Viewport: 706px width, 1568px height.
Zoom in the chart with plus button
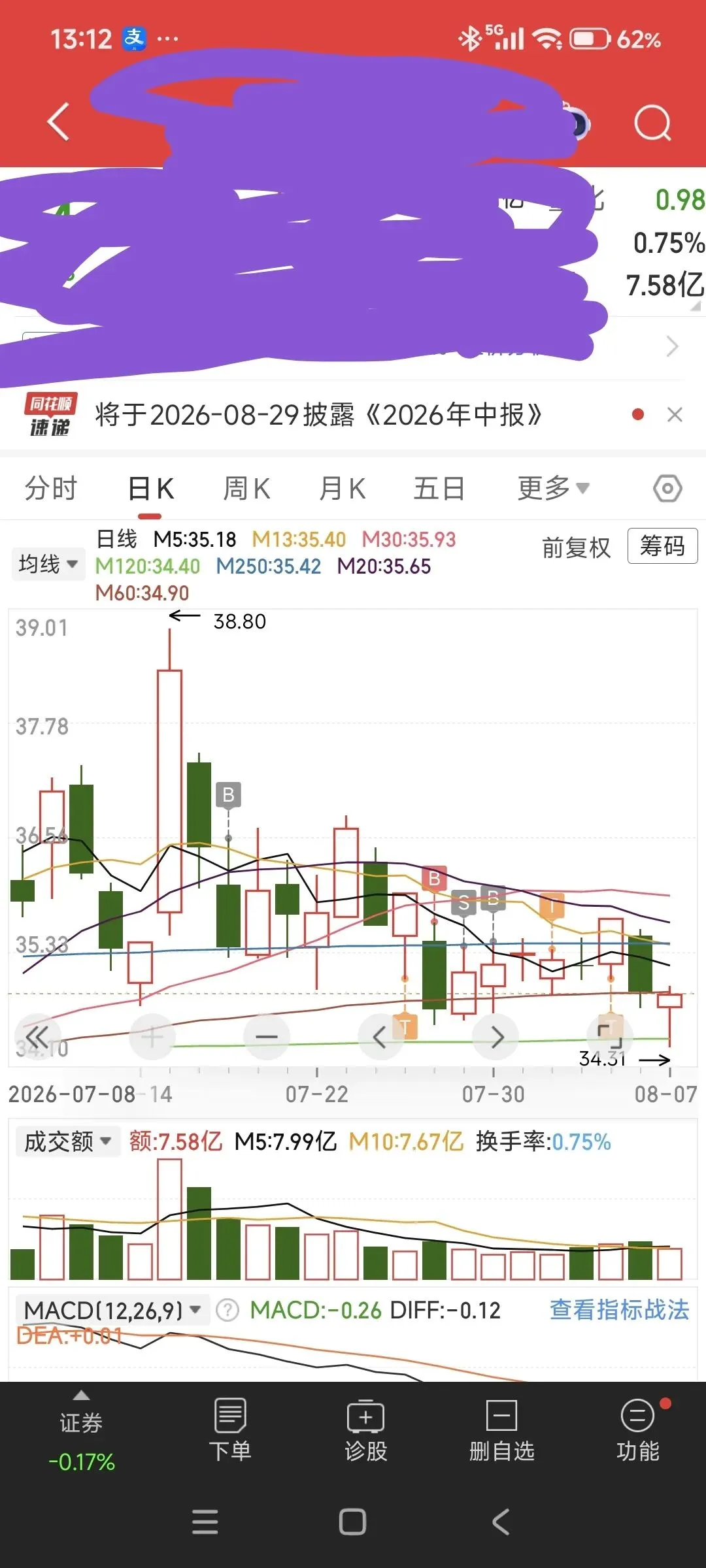(x=152, y=1036)
